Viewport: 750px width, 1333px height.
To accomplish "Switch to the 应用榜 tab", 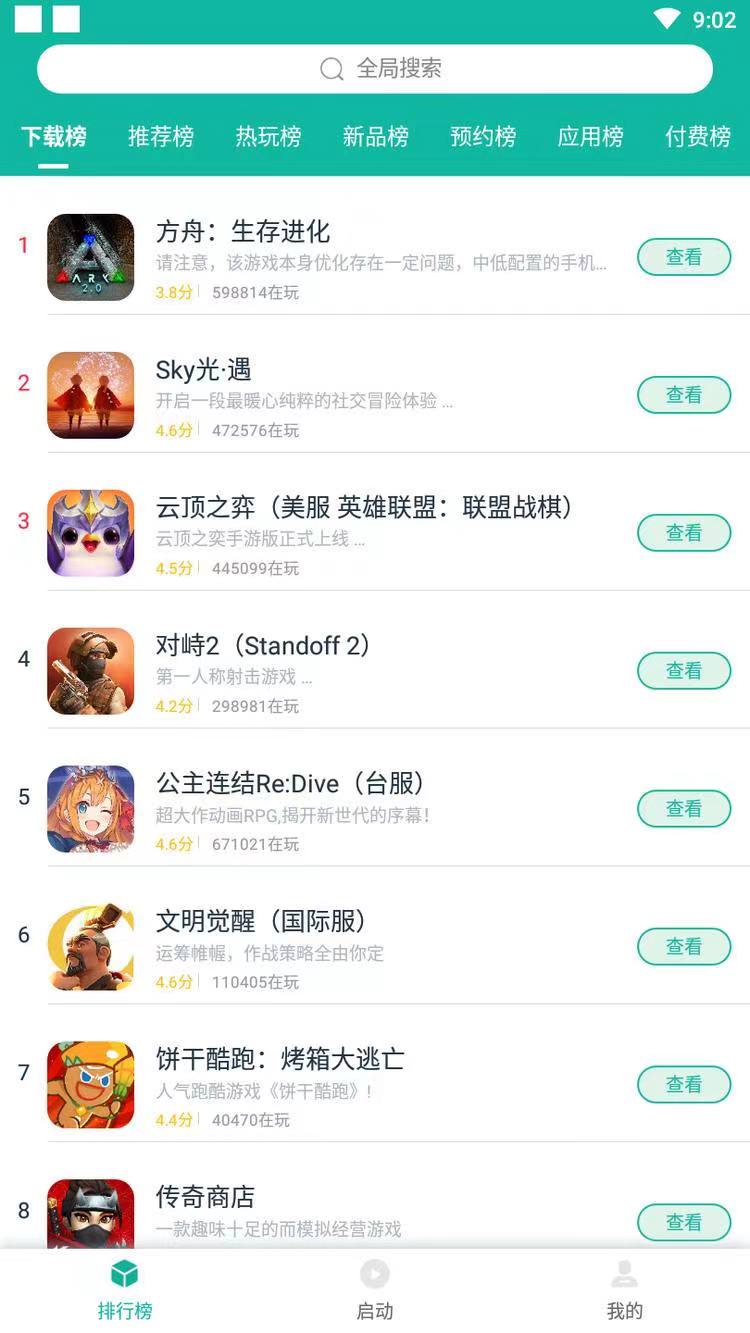I will [590, 137].
